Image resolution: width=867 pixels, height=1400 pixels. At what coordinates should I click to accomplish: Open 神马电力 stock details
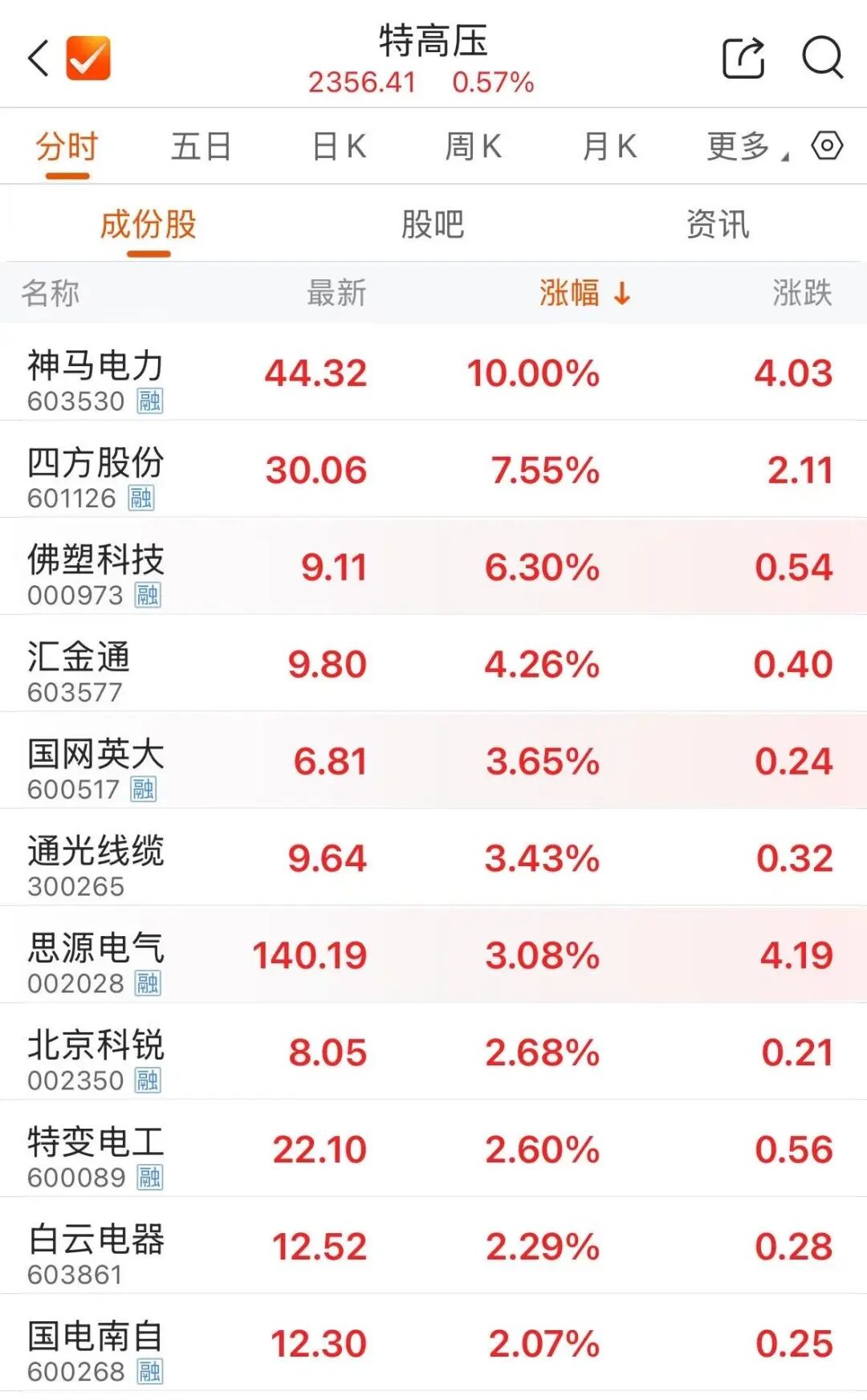[96, 374]
